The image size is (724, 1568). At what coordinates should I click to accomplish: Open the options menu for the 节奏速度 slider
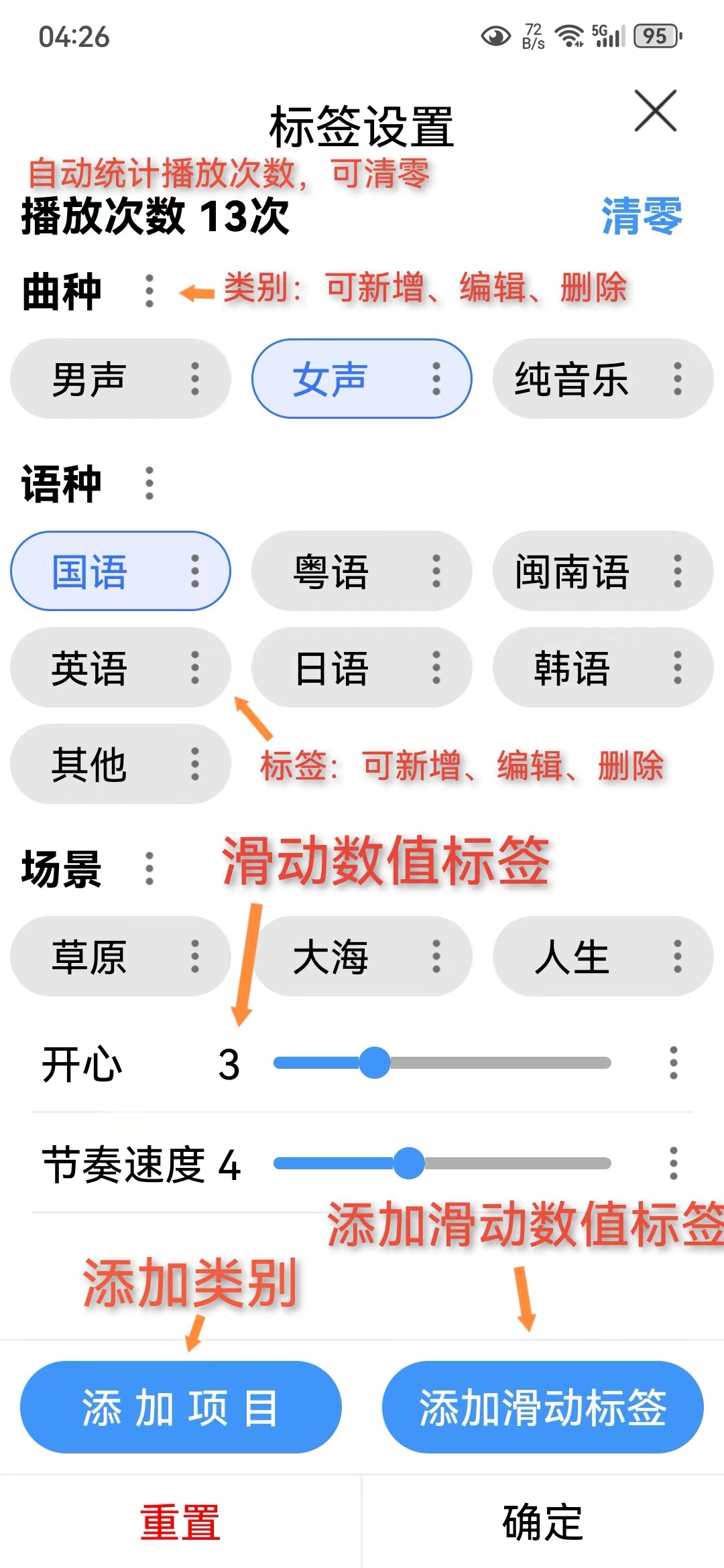(673, 1163)
